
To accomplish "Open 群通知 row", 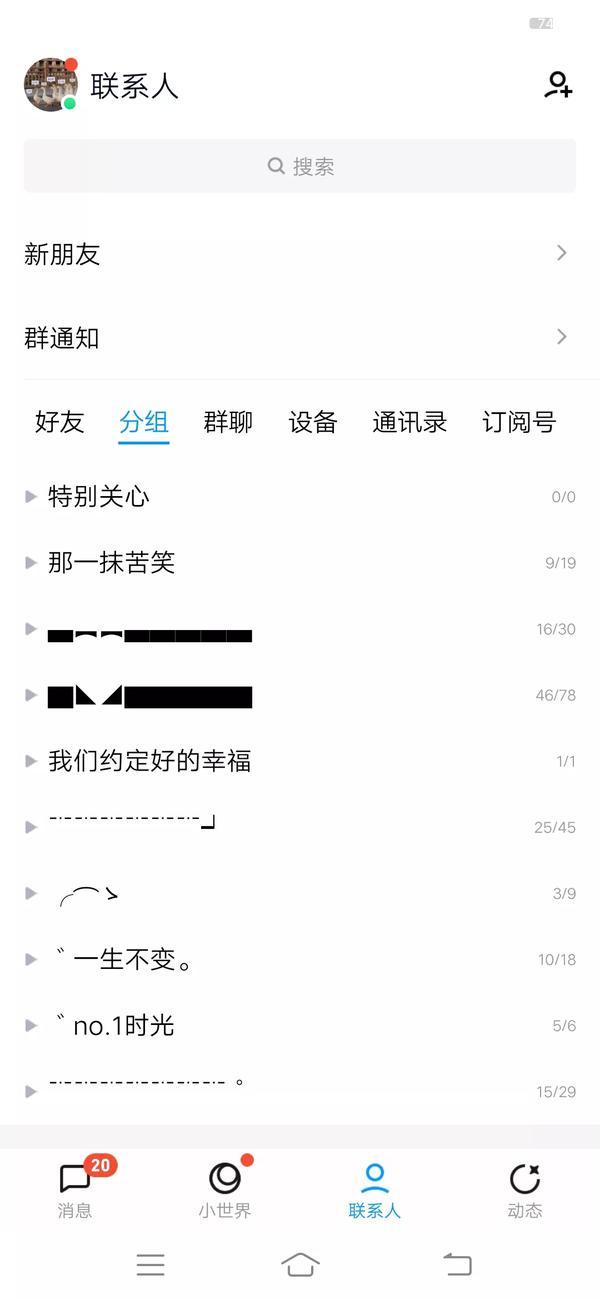I will coord(300,338).
